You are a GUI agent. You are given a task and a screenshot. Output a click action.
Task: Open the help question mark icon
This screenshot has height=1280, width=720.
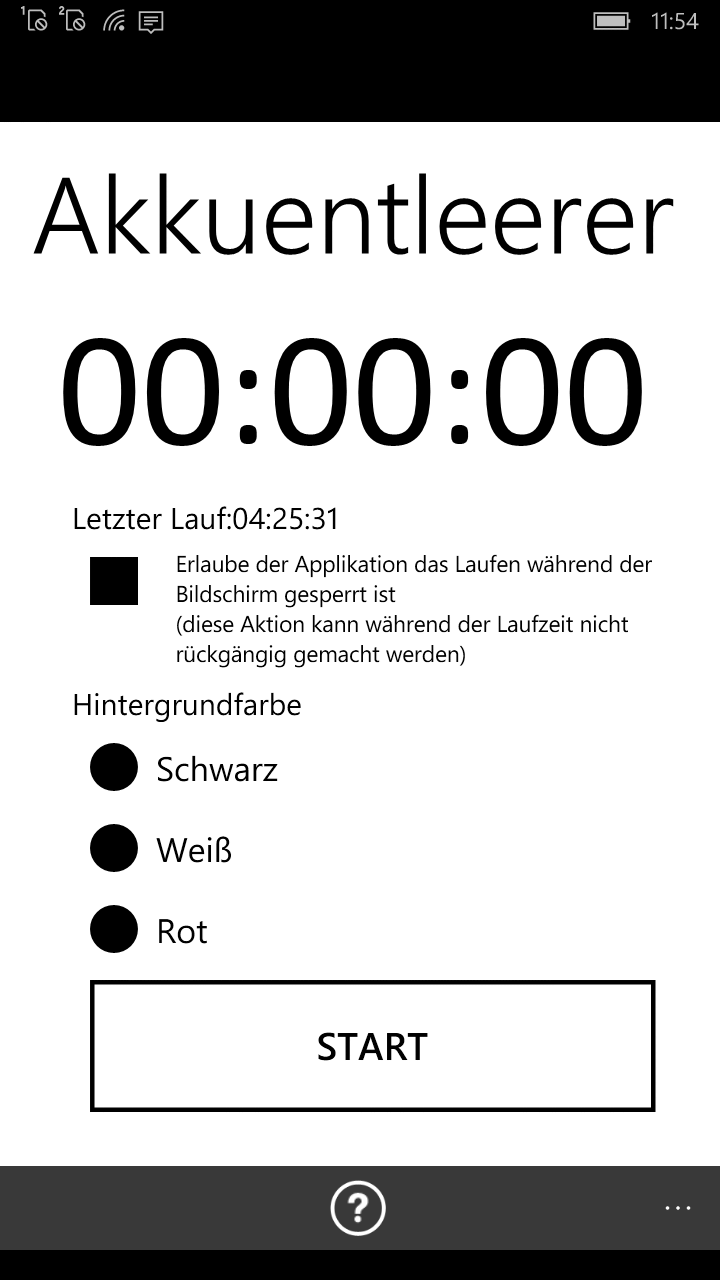tap(359, 1208)
